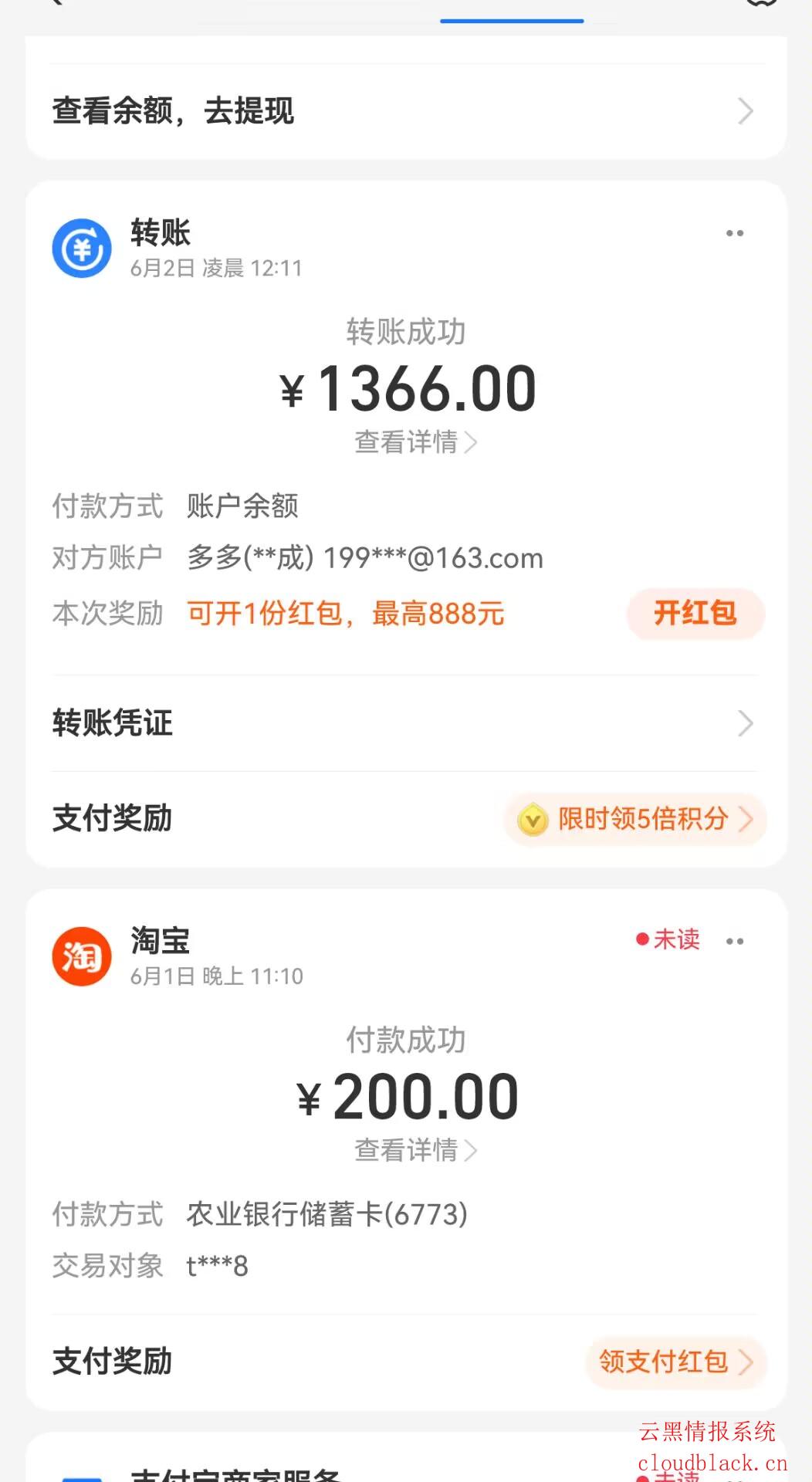Viewport: 812px width, 1482px height.
Task: Claim 限时领5倍积分 reward
Action: (x=635, y=819)
